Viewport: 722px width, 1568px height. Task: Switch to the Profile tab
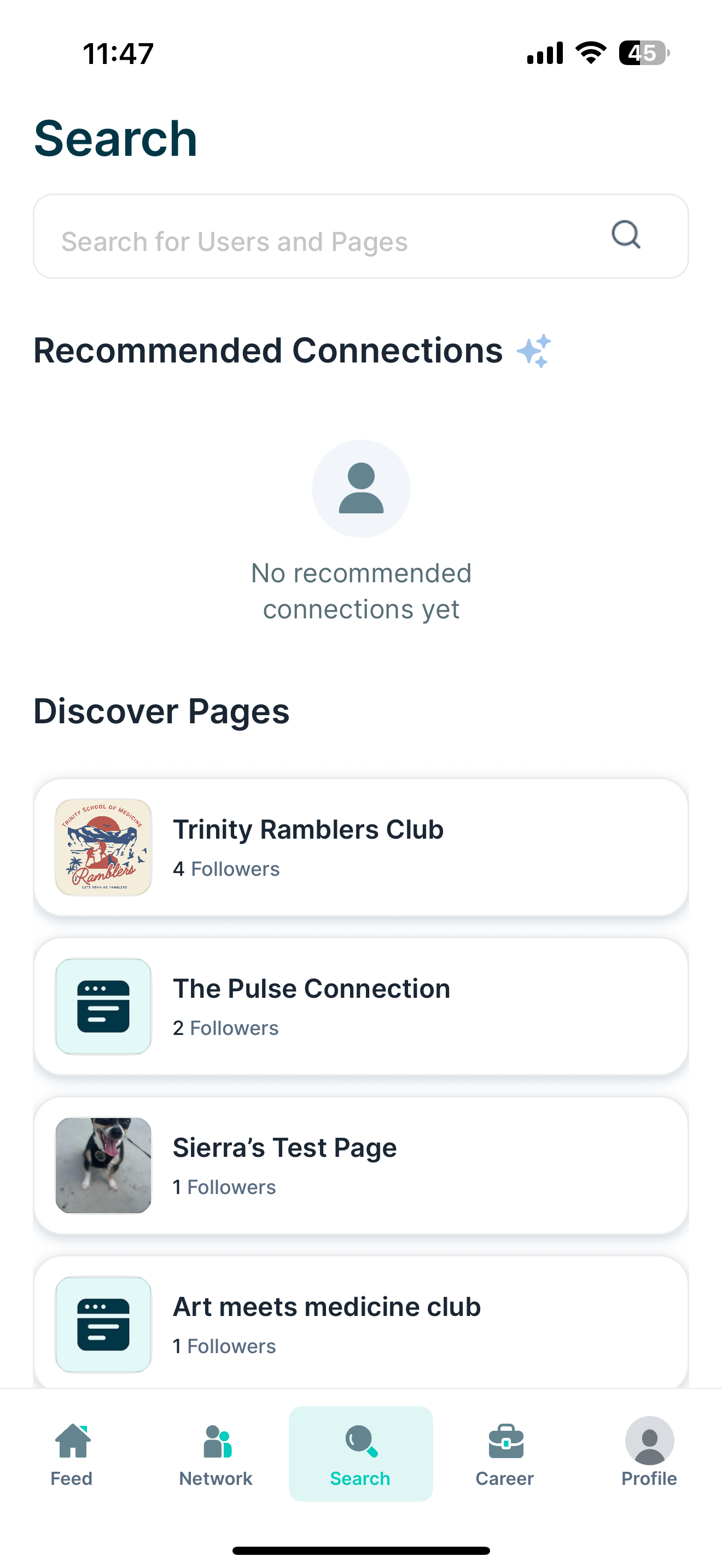point(649,1455)
